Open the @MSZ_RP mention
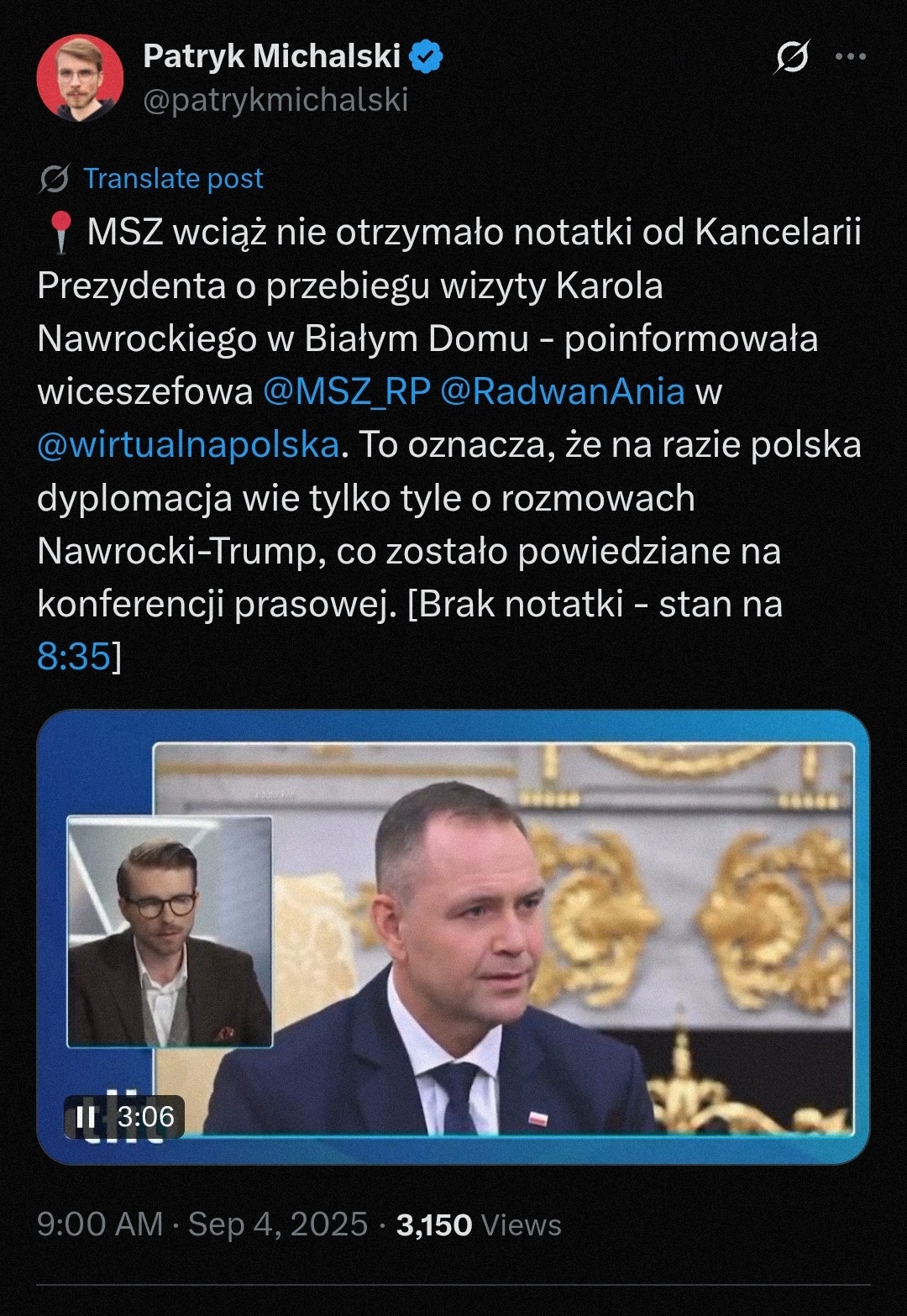 point(346,391)
